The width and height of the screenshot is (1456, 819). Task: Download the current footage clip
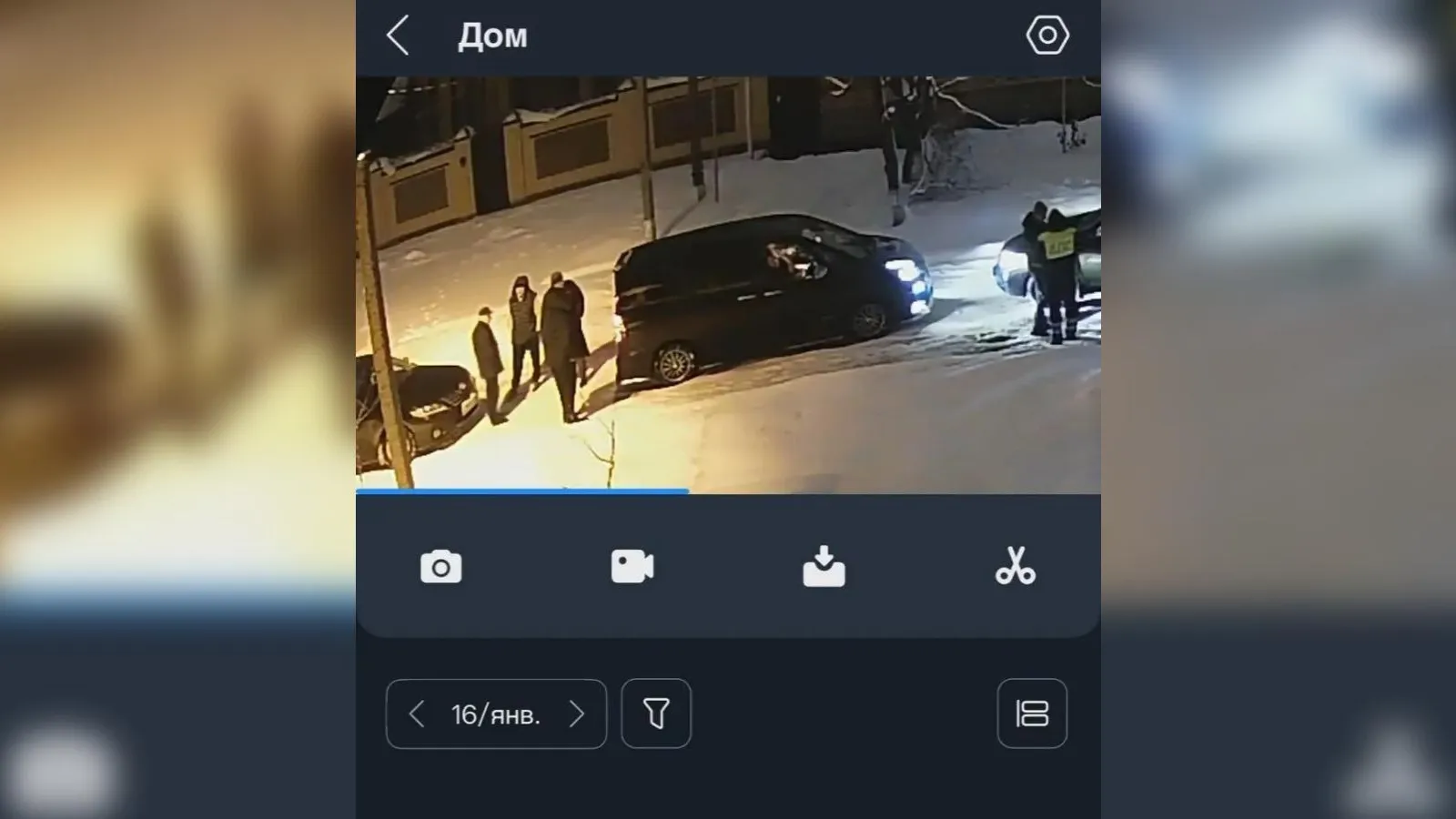pos(824,567)
